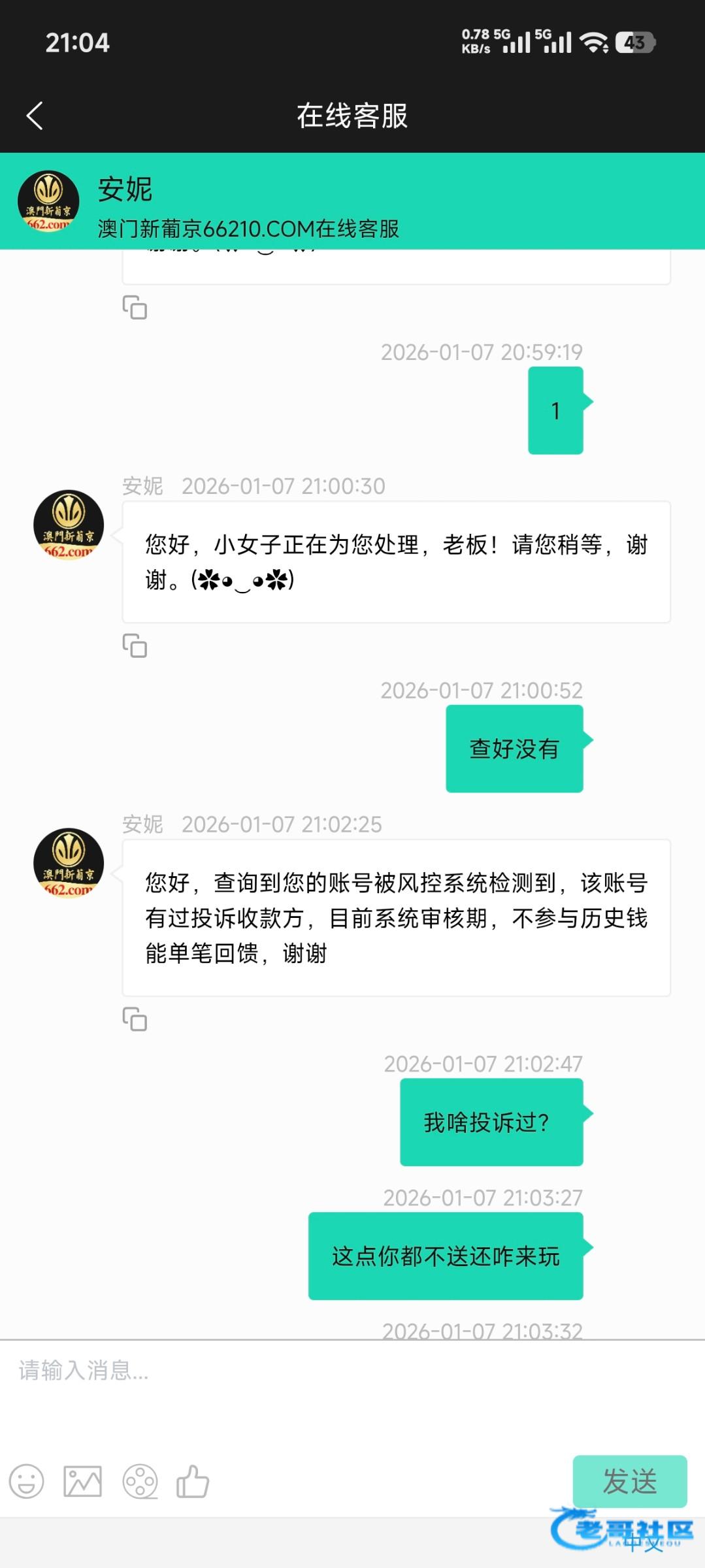Viewport: 705px width, 1568px height.
Task: Go back from the 在线客服 chat
Action: click(x=35, y=116)
